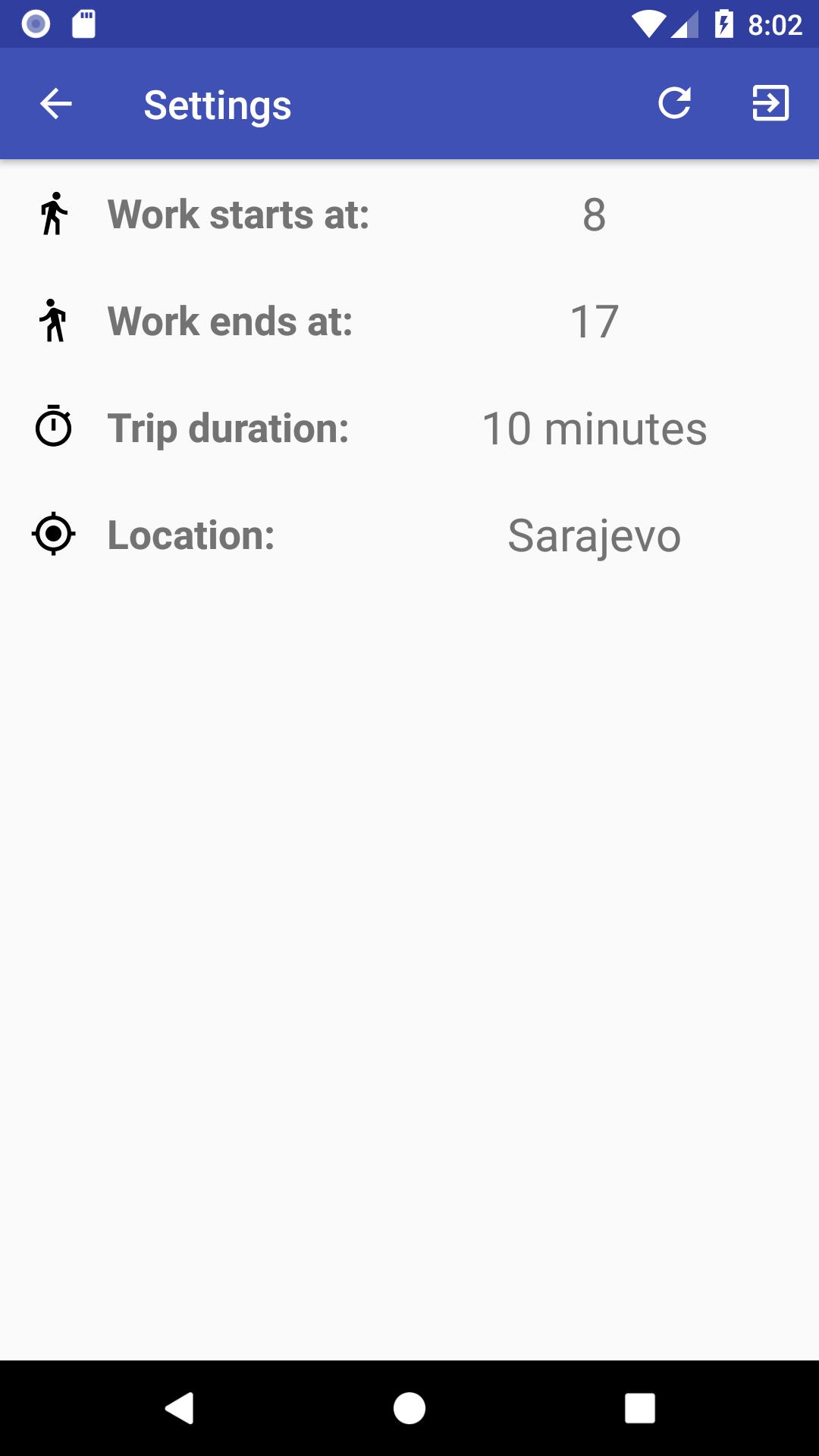Set the Trip duration setting

tap(594, 428)
